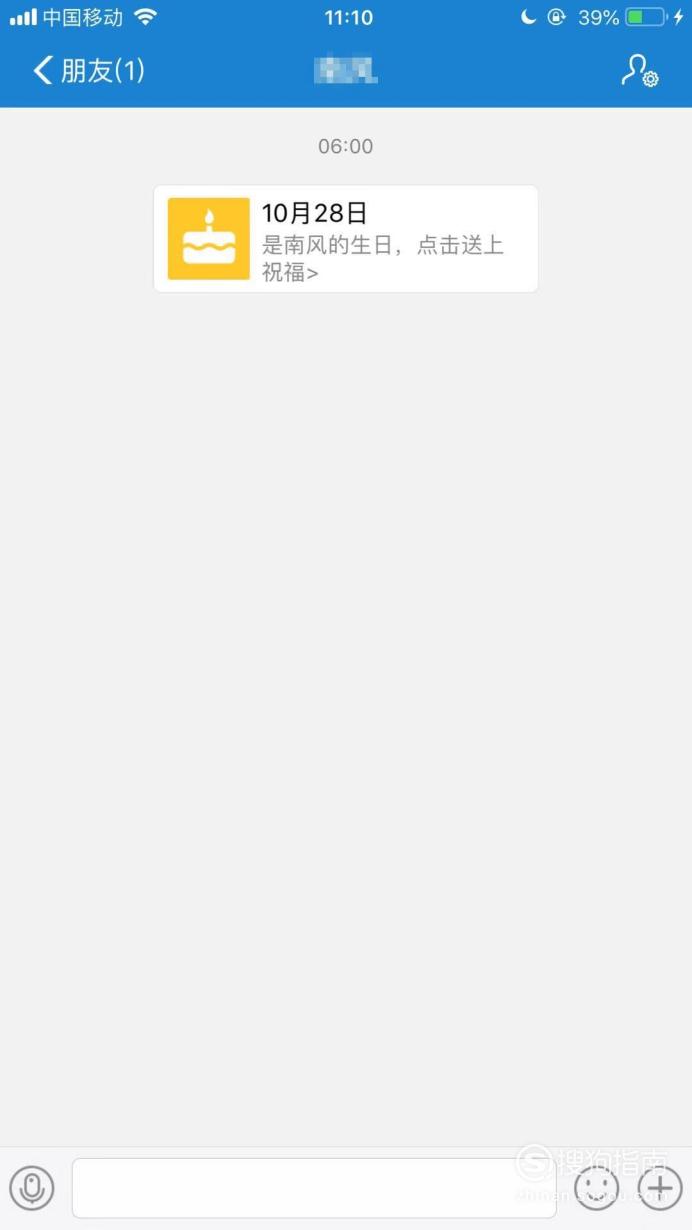Screen dimensions: 692x1230
Task: Tap the voice input microphone
Action: (32, 1188)
